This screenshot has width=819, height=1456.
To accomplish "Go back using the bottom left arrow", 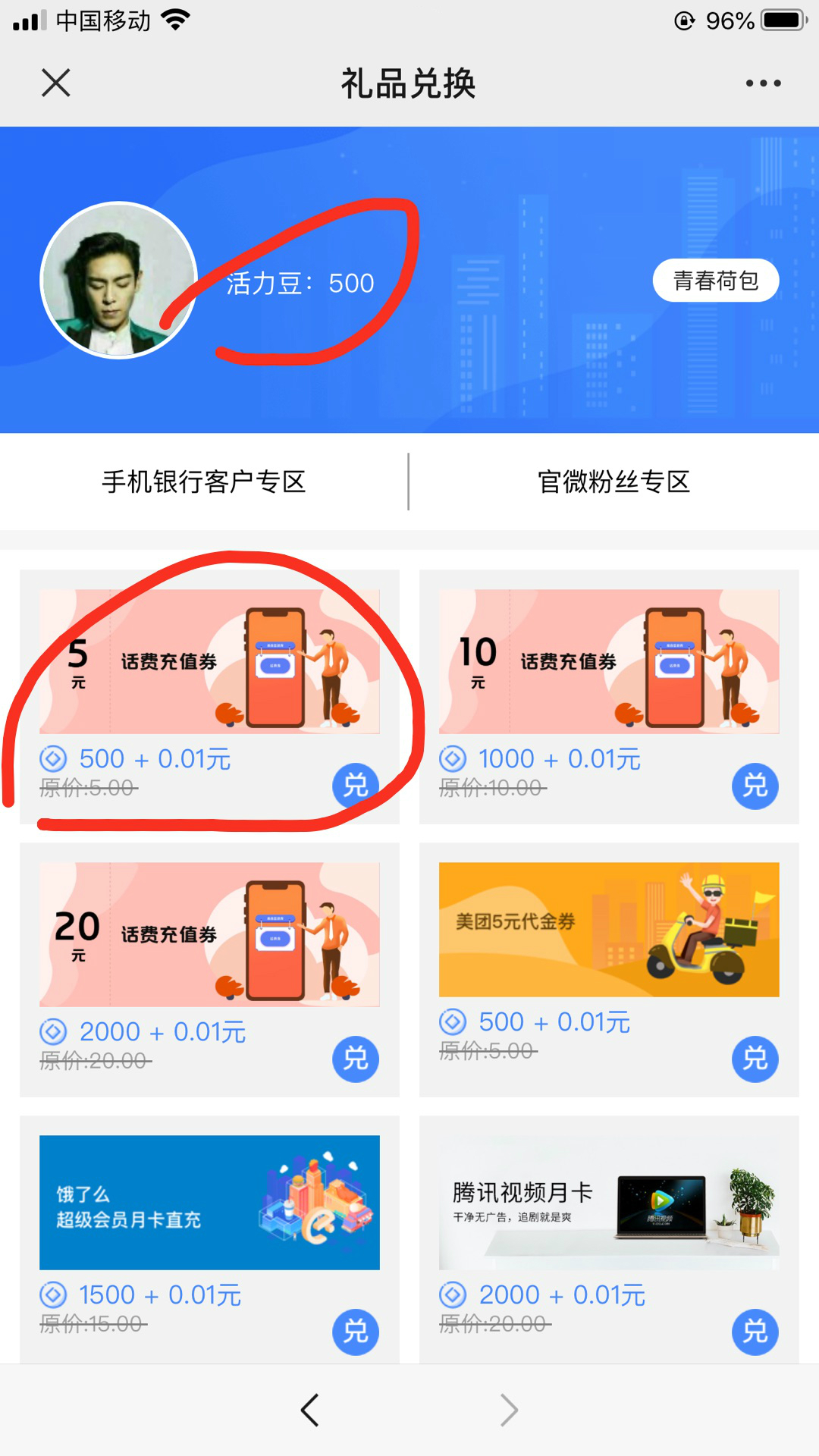I will coord(309,1410).
